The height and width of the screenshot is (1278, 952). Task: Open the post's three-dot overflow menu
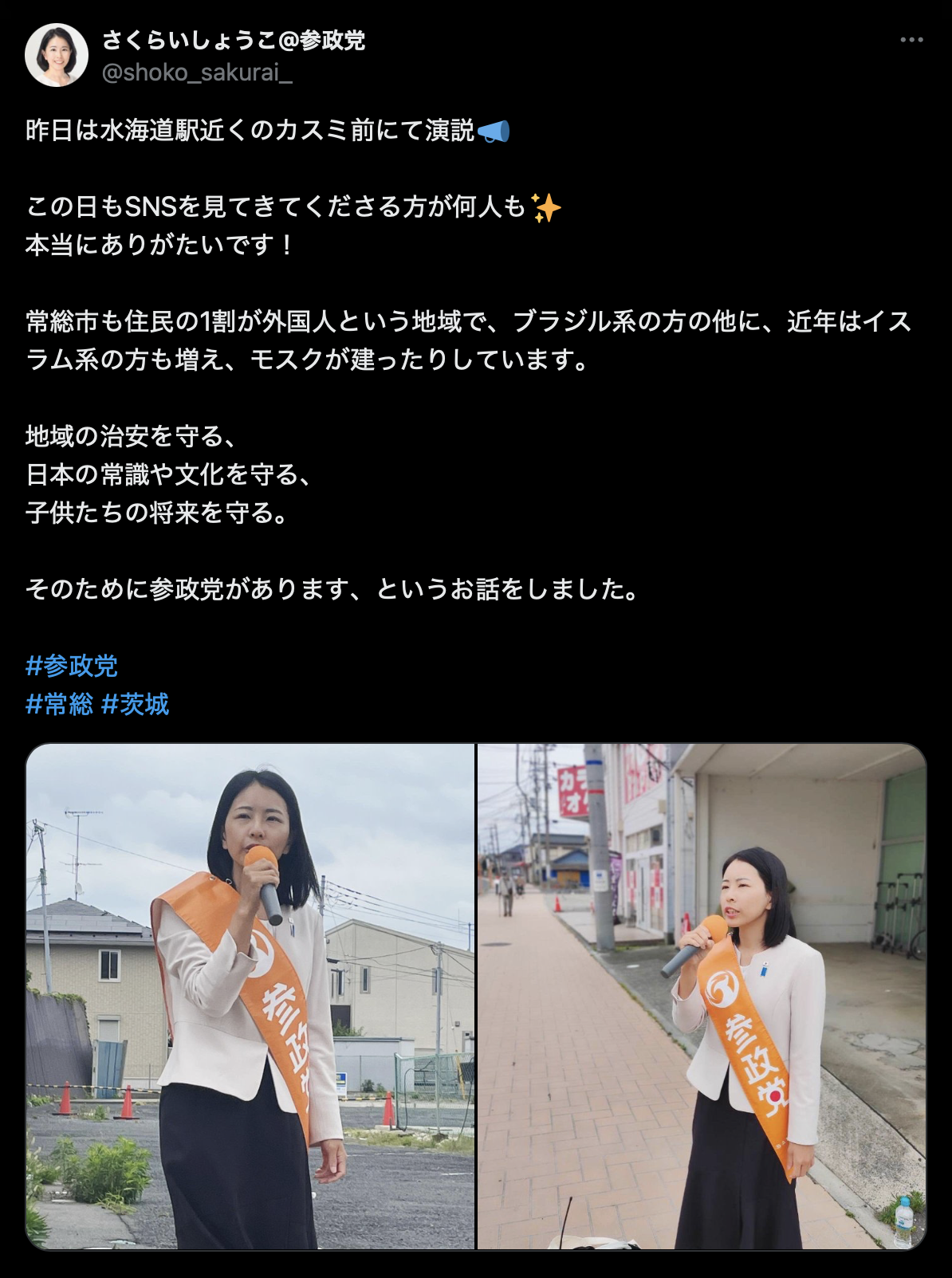[x=911, y=40]
